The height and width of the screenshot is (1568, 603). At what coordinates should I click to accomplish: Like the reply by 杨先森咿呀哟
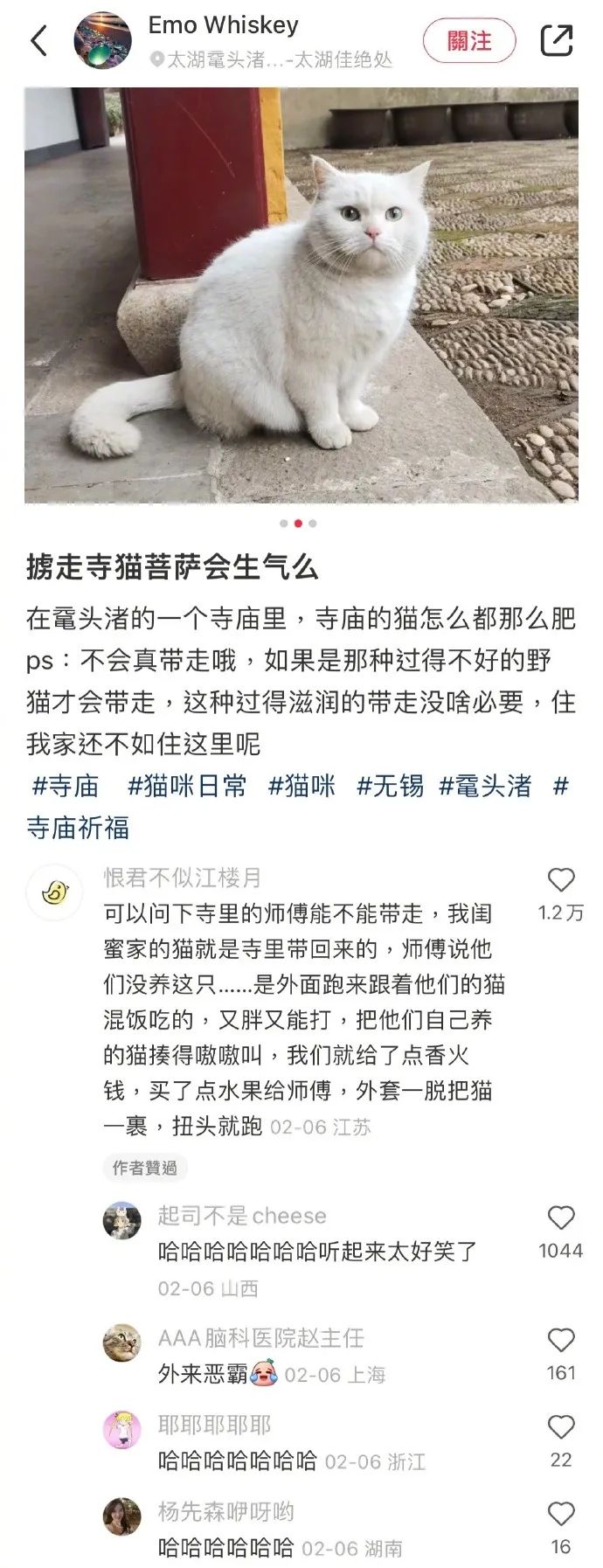(x=560, y=1513)
